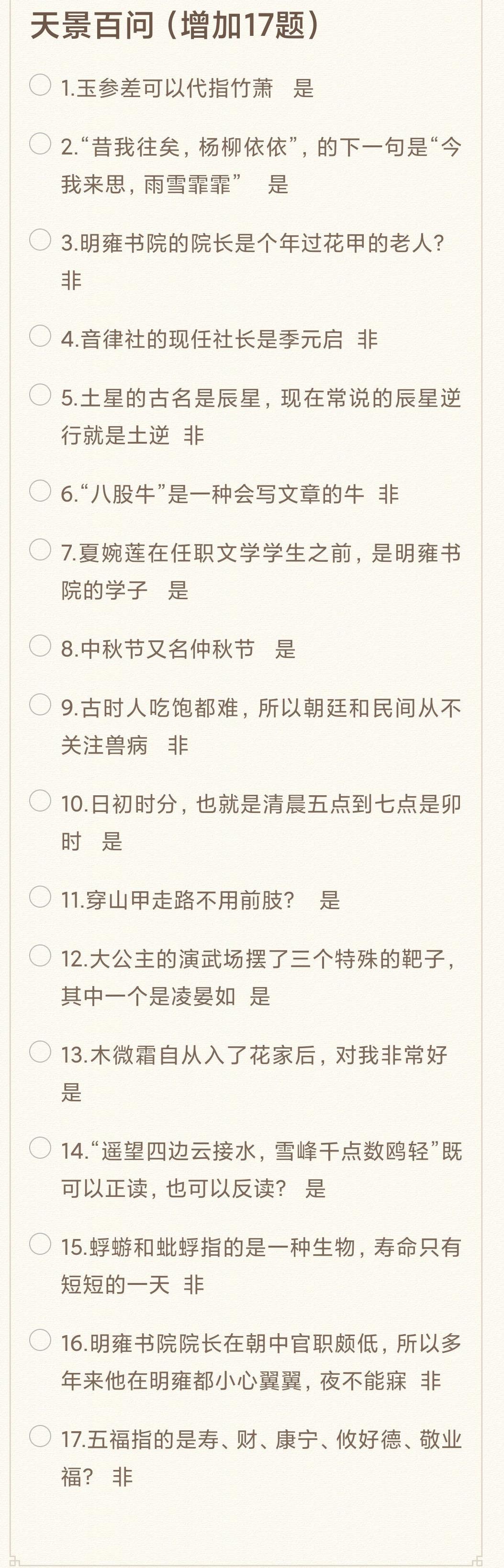Select option 17 about 五福

click(40, 1436)
